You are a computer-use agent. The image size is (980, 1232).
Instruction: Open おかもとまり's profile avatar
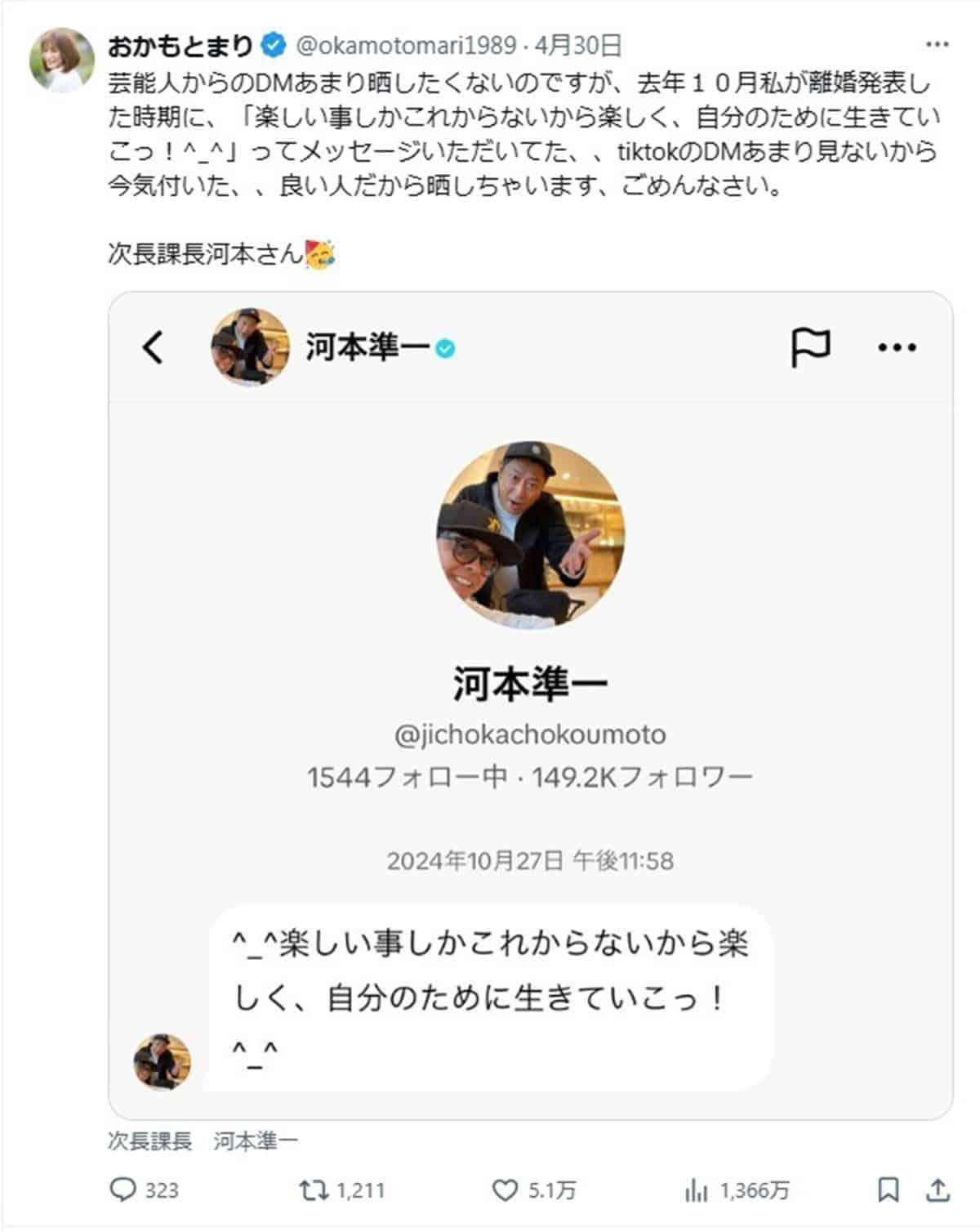(62, 60)
